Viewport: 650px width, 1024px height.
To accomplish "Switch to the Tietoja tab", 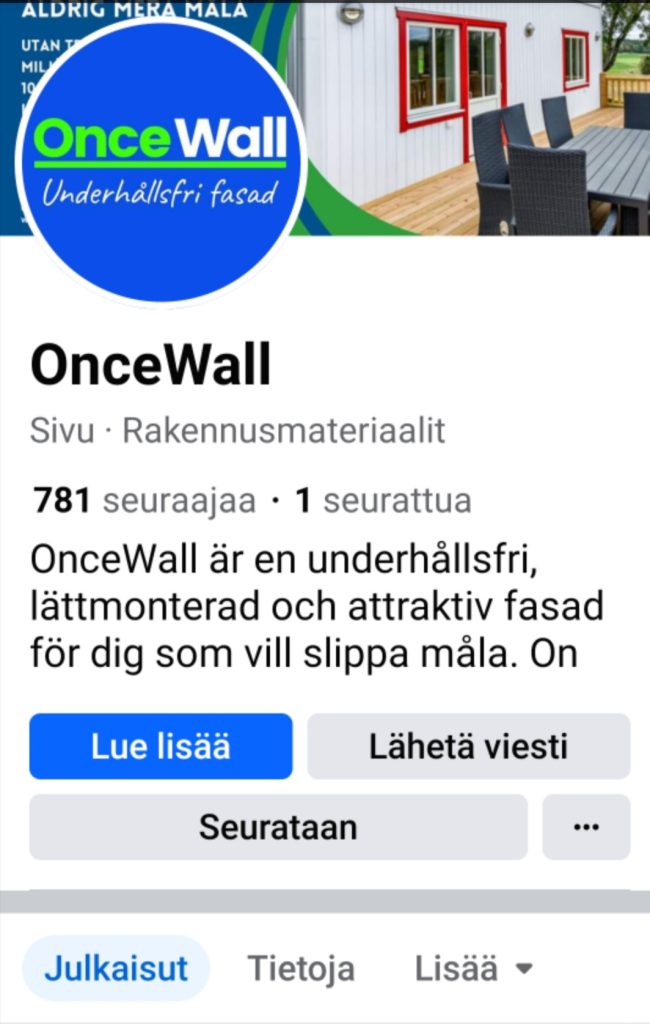I will coord(301,968).
